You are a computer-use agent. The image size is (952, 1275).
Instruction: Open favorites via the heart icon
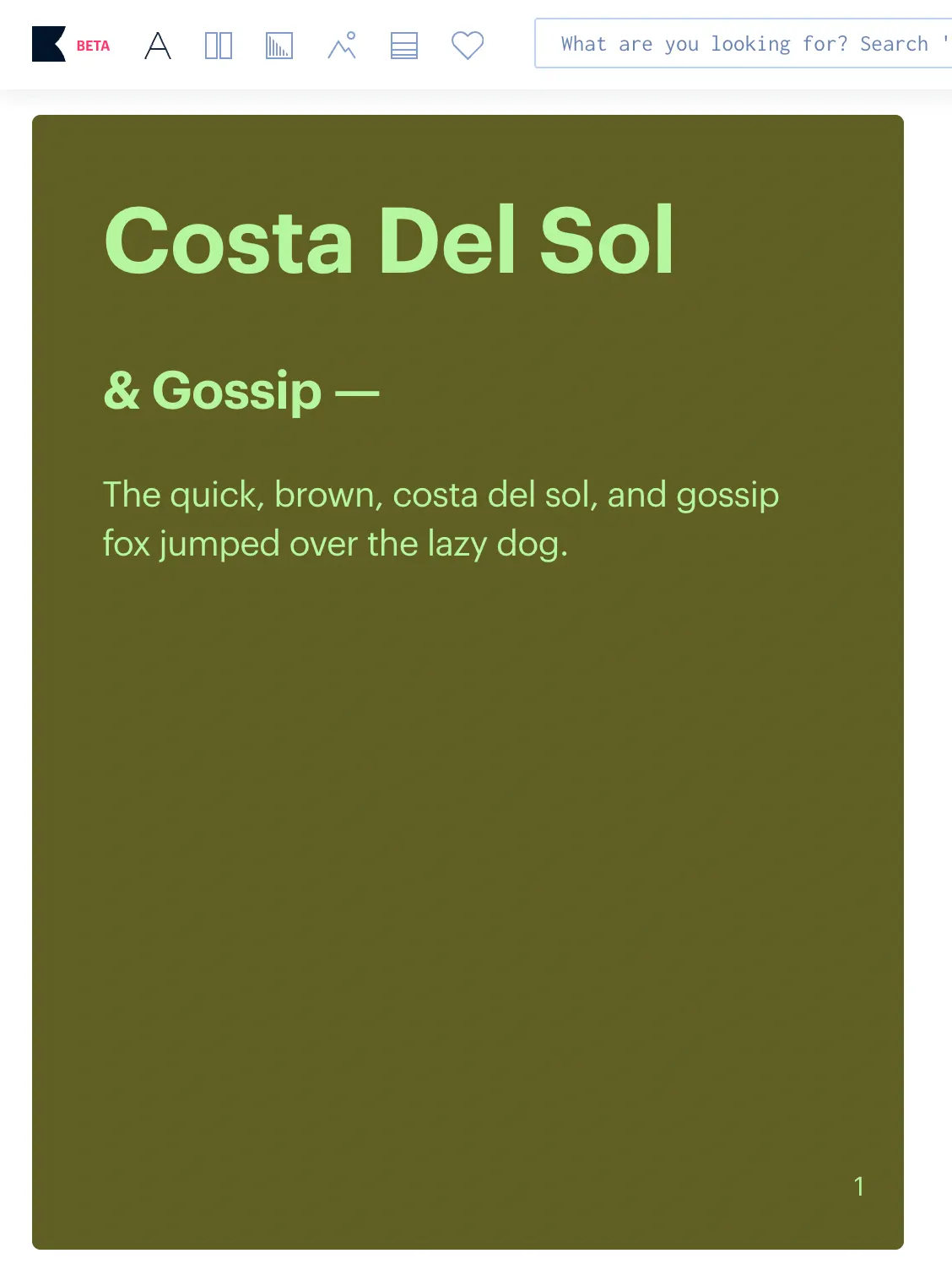tap(468, 46)
